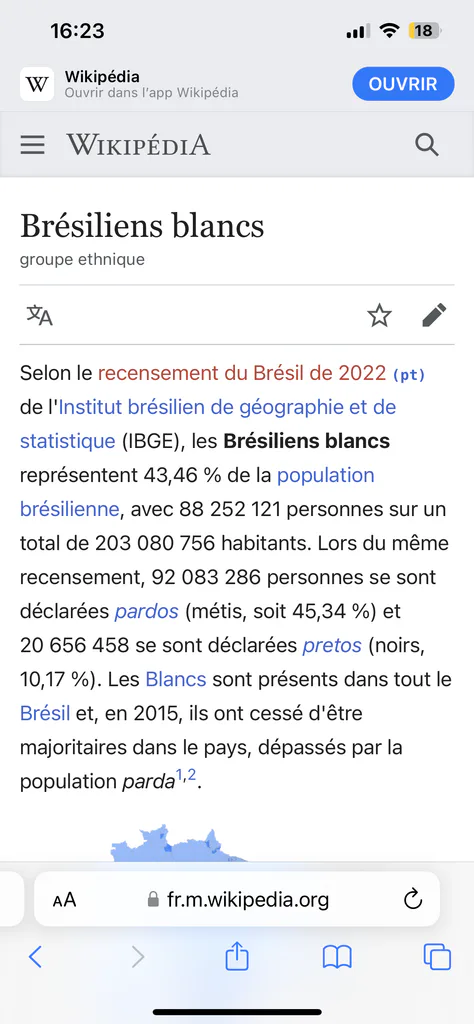Reload the page from the address bar

tap(413, 900)
